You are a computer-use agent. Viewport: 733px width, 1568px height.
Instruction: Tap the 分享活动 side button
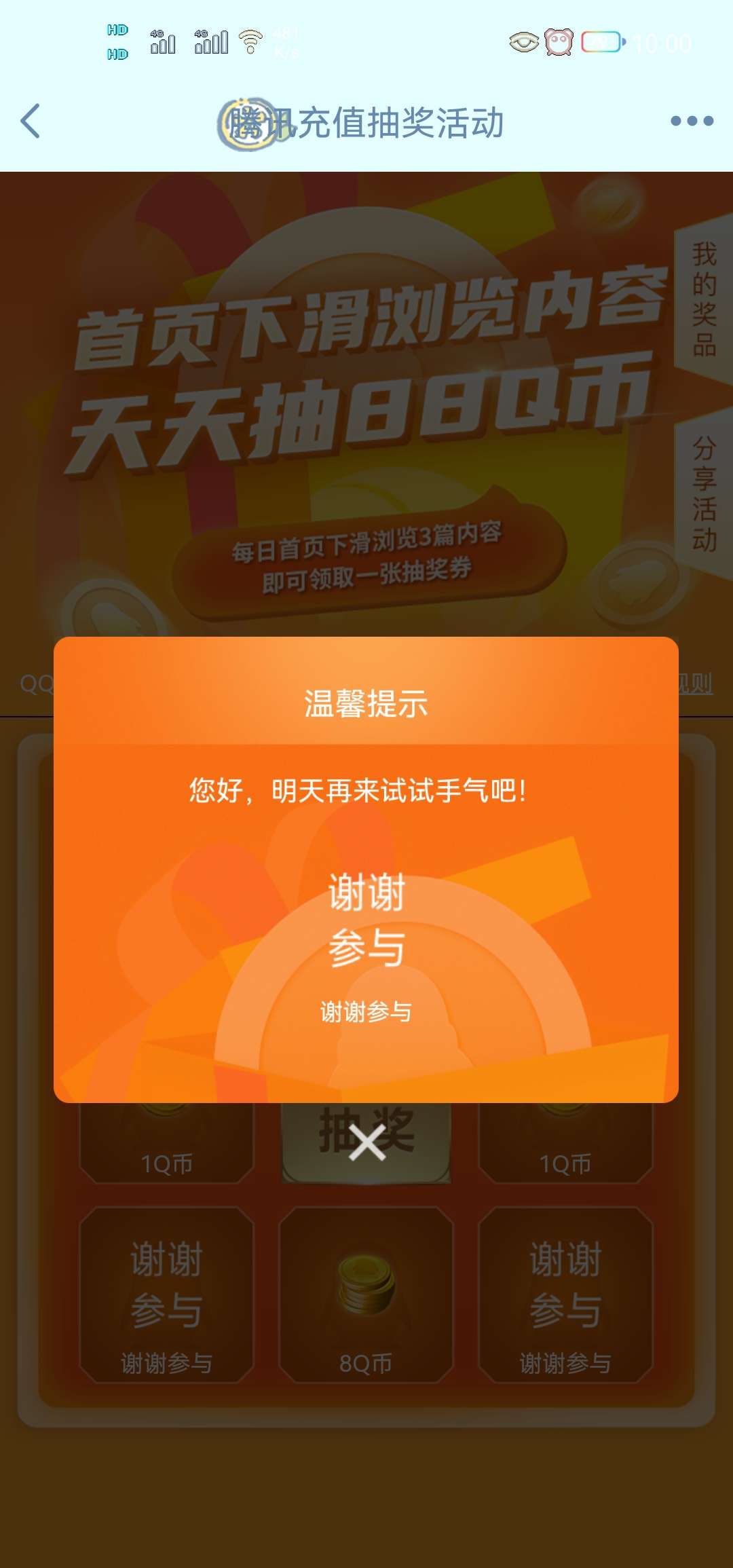click(704, 493)
